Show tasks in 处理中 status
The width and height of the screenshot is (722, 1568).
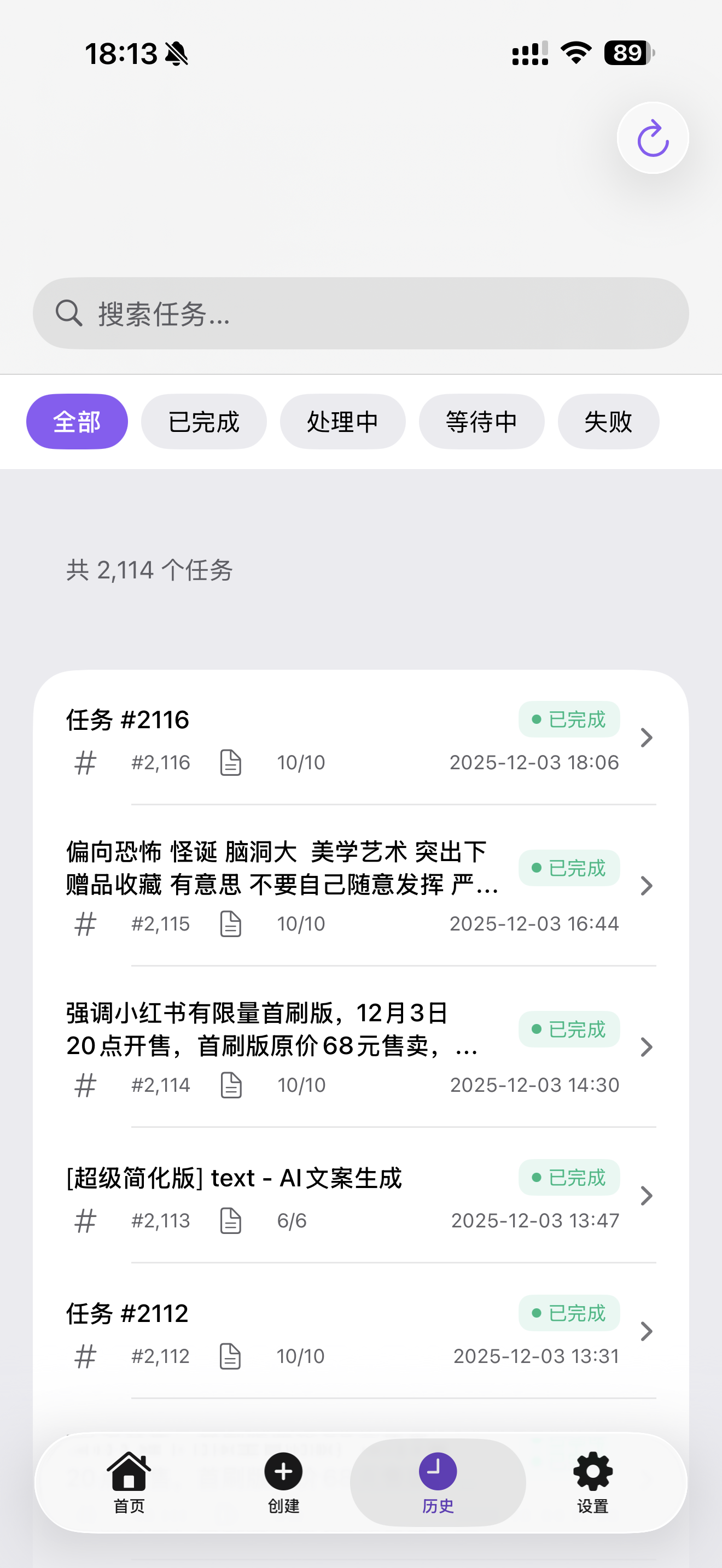pyautogui.click(x=343, y=421)
